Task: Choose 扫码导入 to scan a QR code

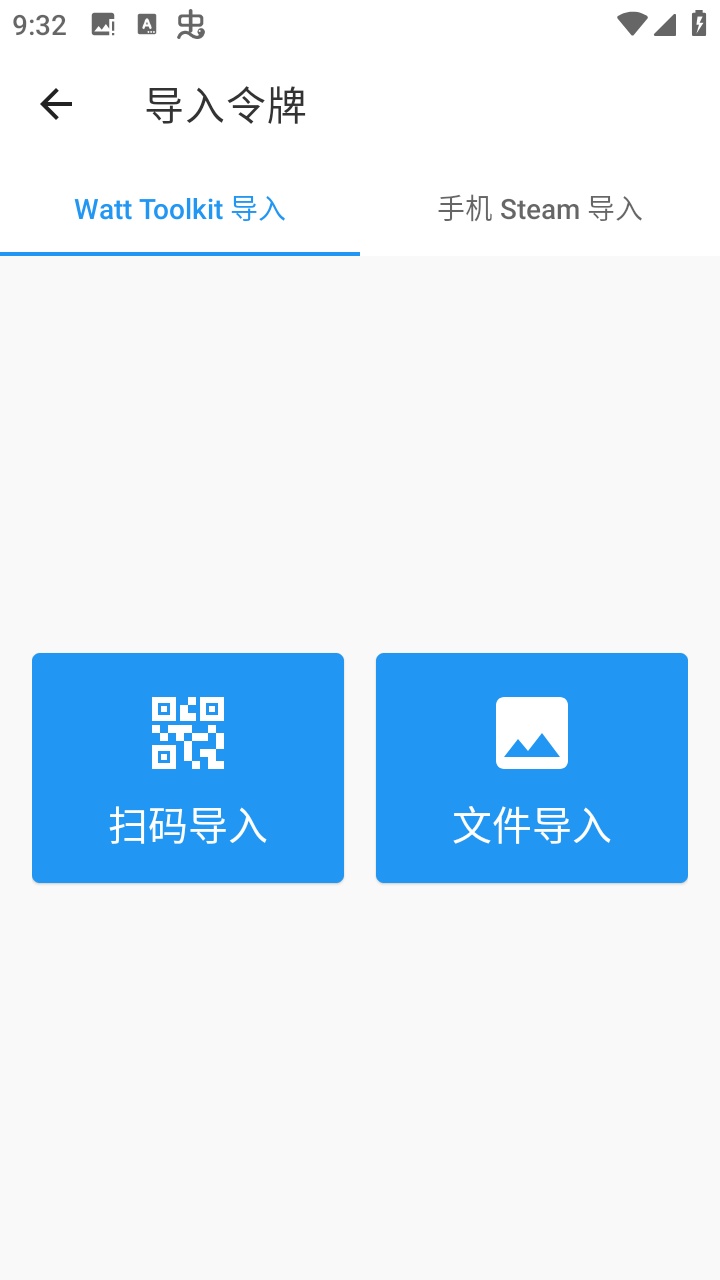Action: tap(188, 768)
